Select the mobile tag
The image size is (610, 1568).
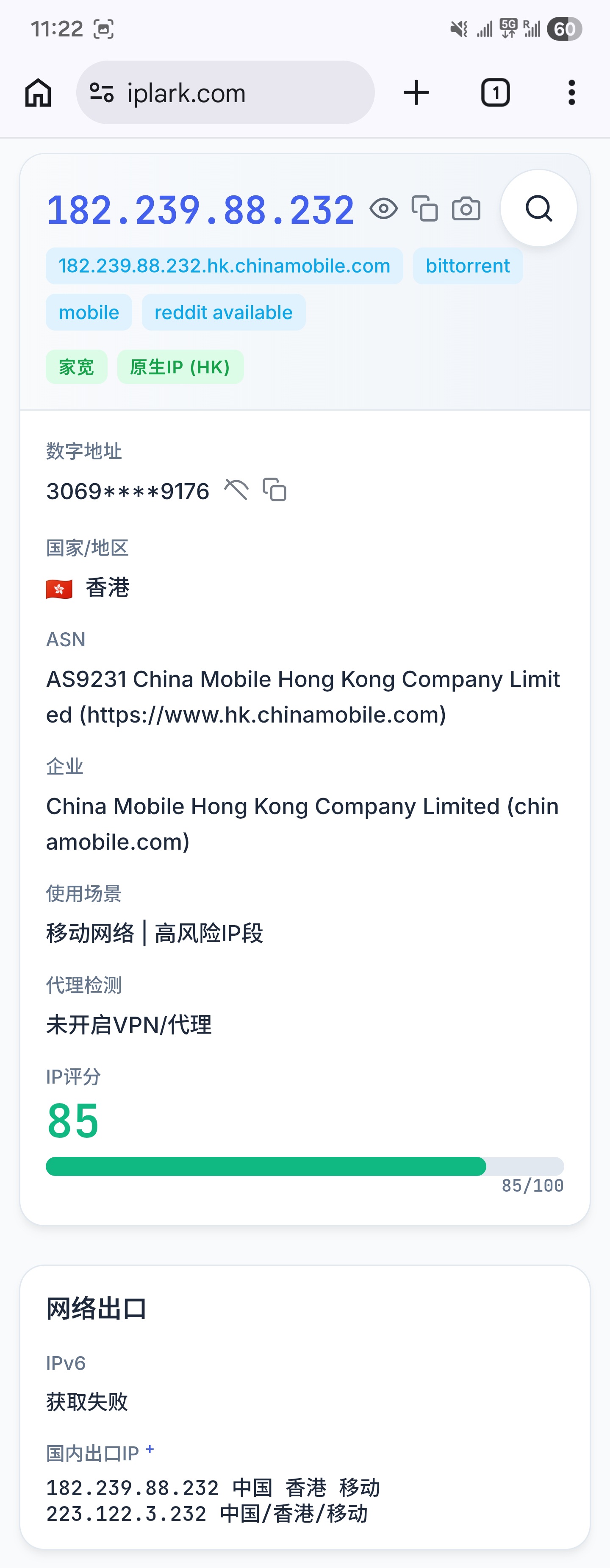[x=89, y=311]
